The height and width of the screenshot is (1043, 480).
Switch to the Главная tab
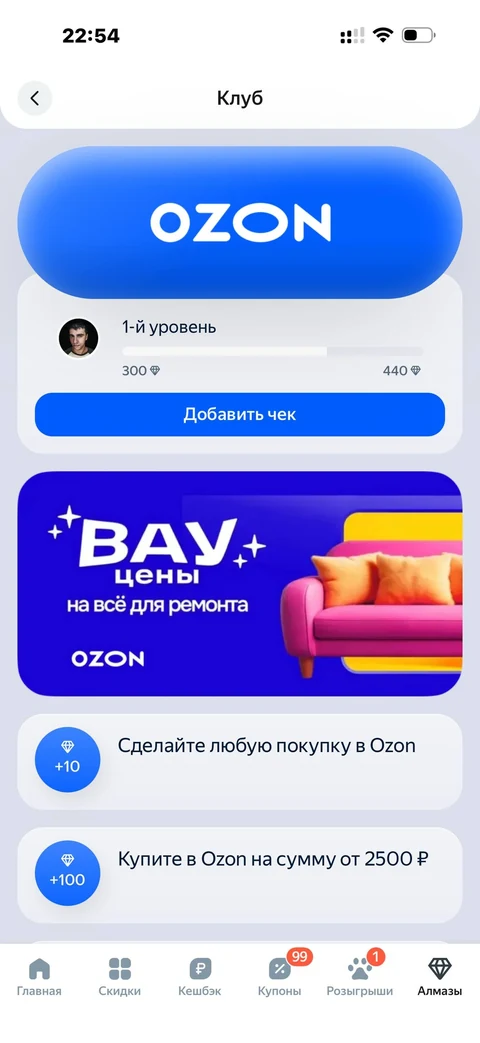pos(40,976)
